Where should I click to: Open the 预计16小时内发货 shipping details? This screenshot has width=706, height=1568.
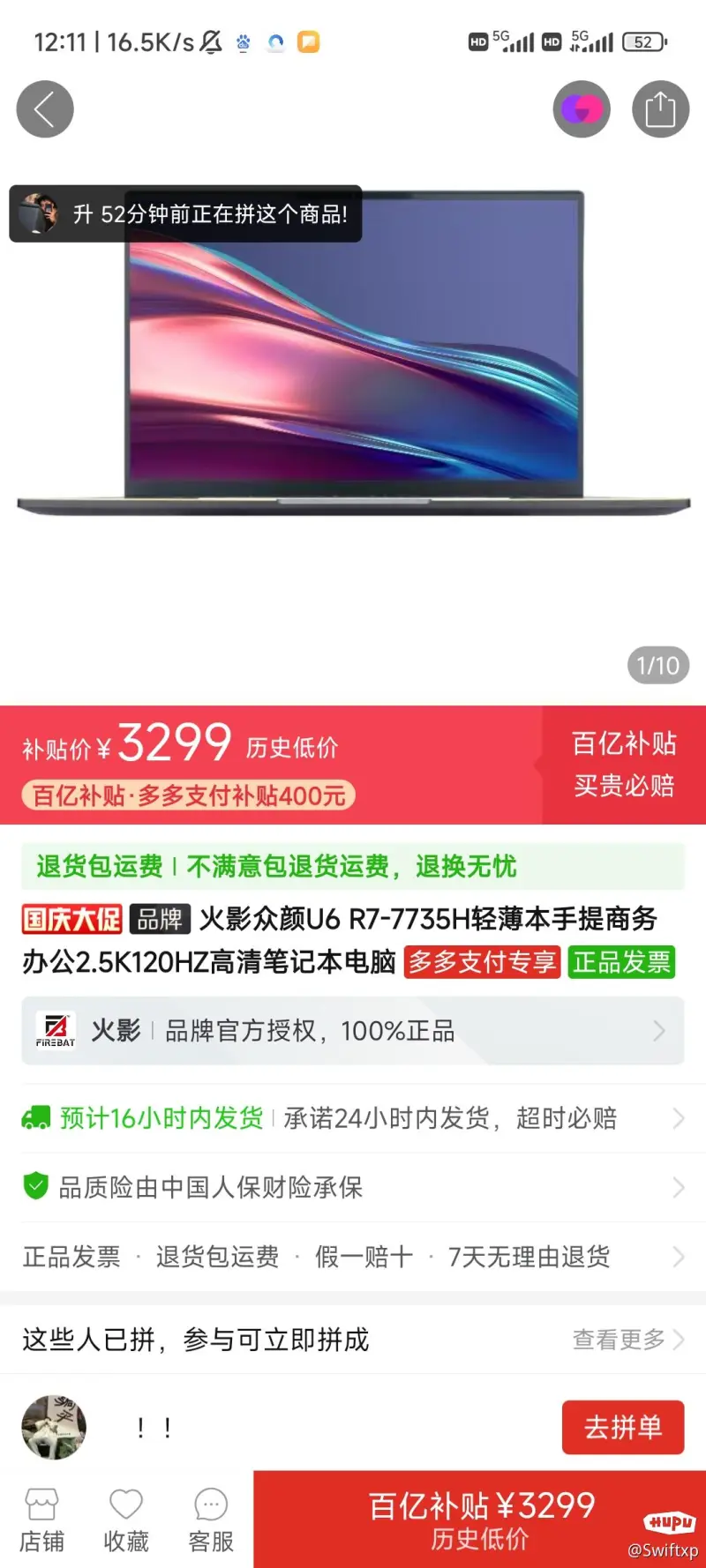(x=353, y=1118)
